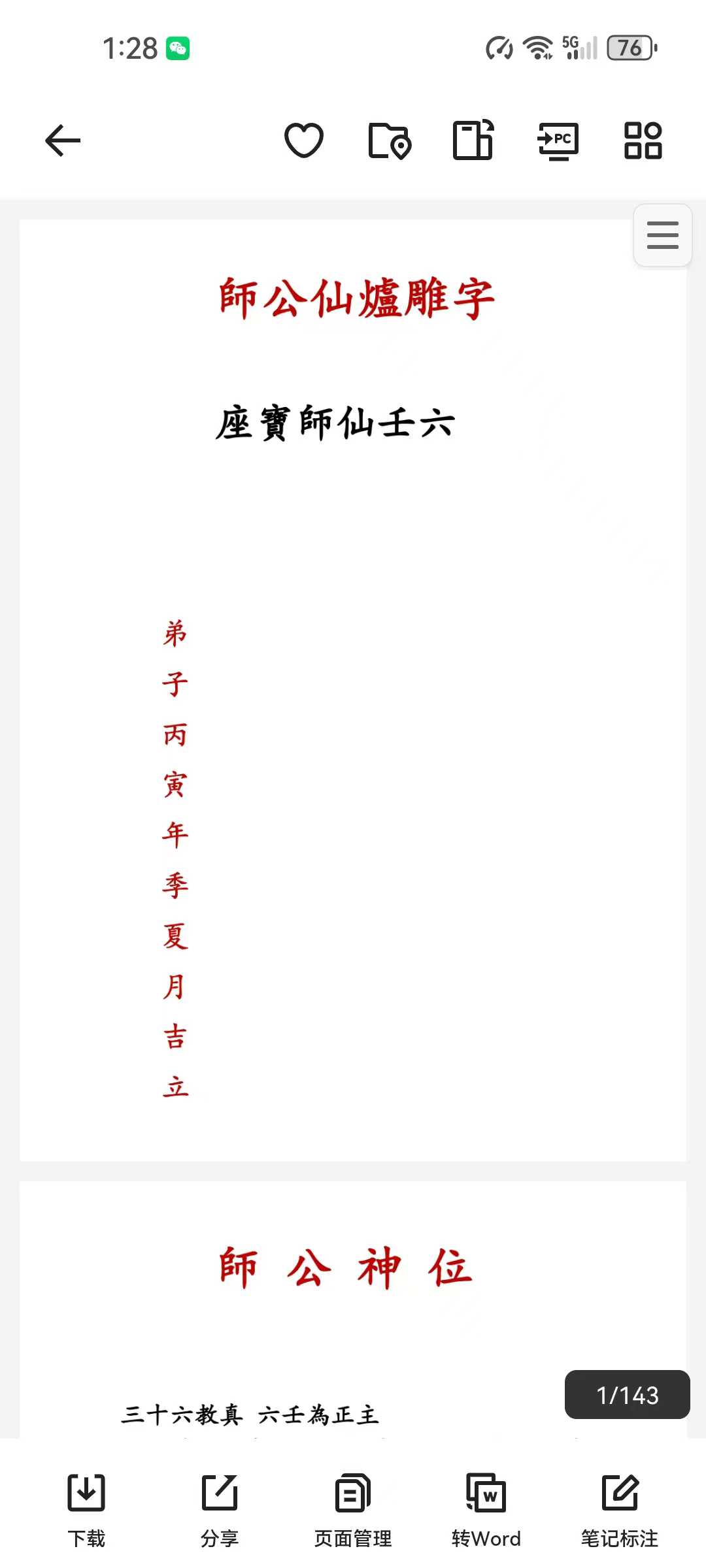This screenshot has width=706, height=1568.
Task: Open the document outline menu button
Action: point(662,235)
